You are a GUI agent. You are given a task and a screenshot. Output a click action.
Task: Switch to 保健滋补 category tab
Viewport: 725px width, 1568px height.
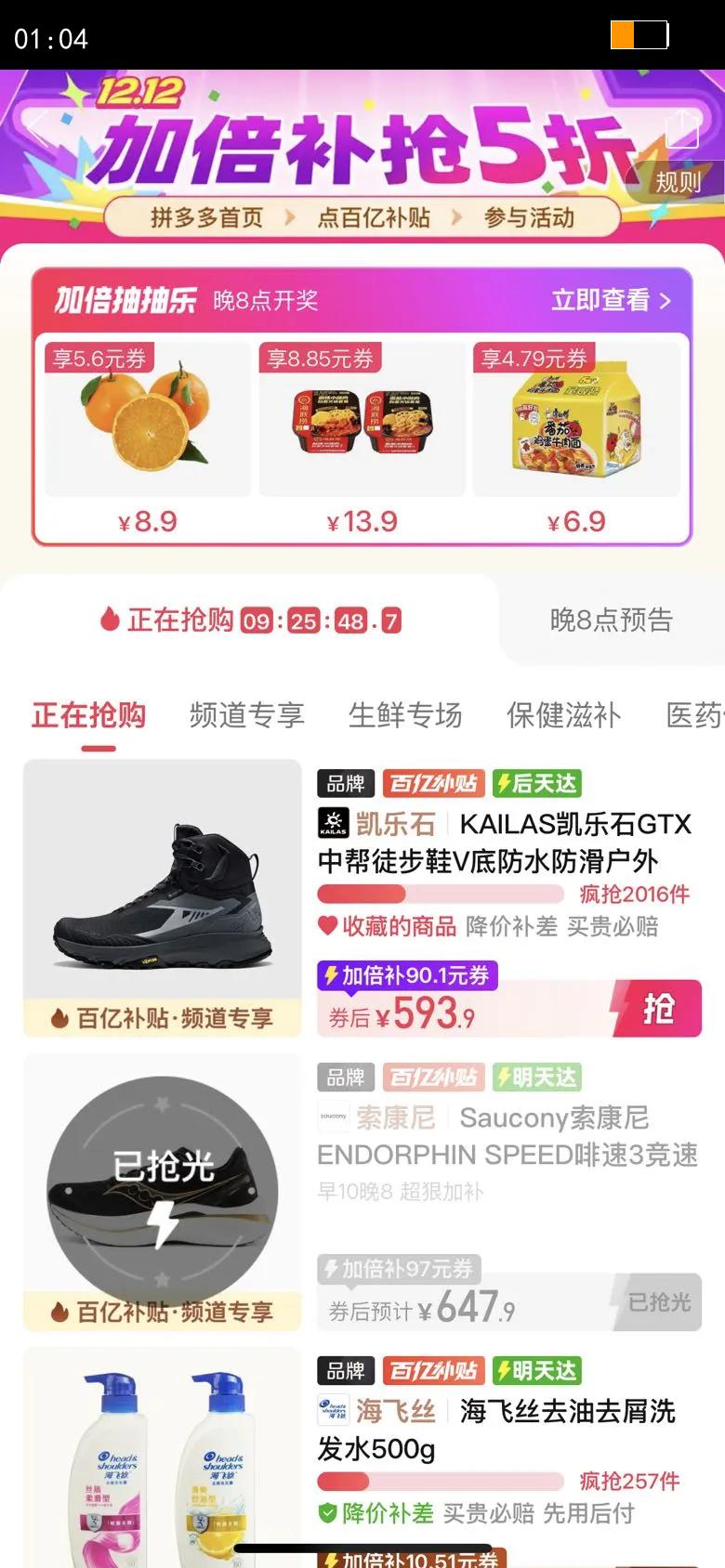[x=564, y=715]
